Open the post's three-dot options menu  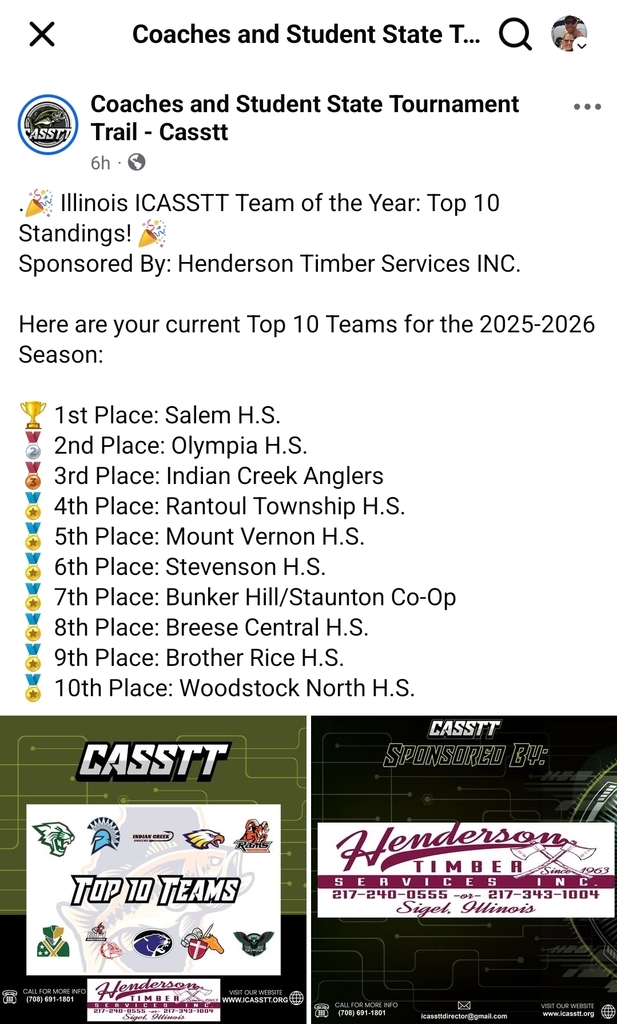pyautogui.click(x=587, y=106)
